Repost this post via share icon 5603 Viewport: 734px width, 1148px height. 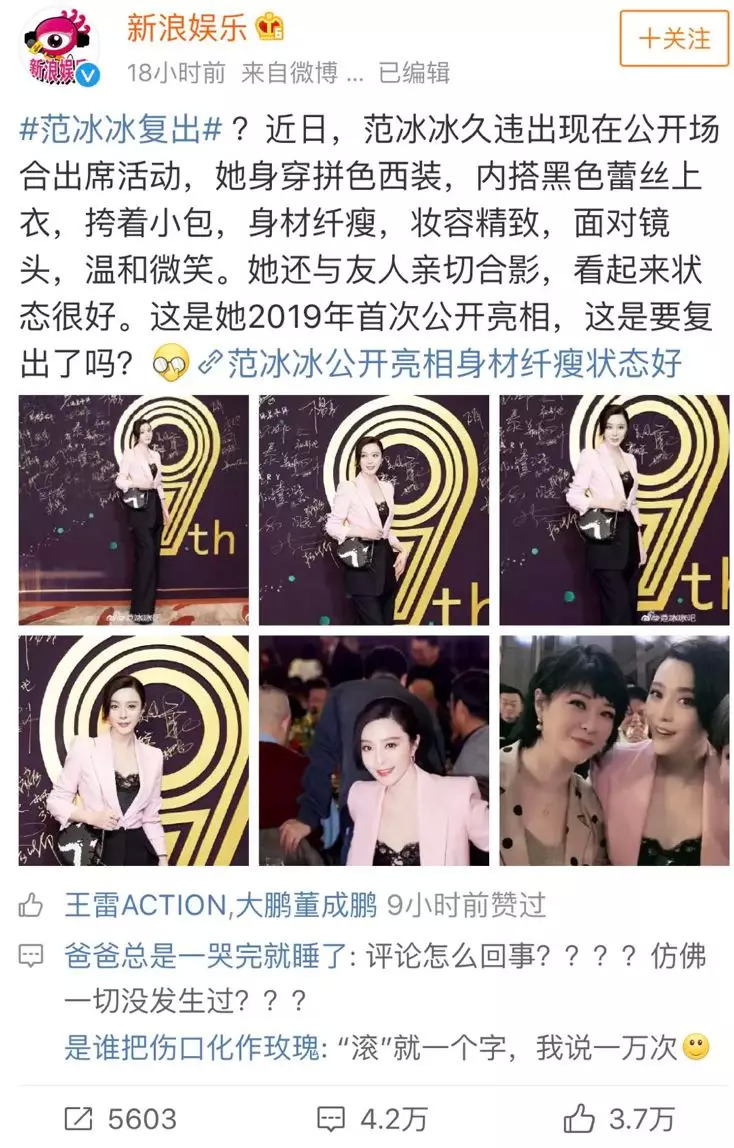121,1119
